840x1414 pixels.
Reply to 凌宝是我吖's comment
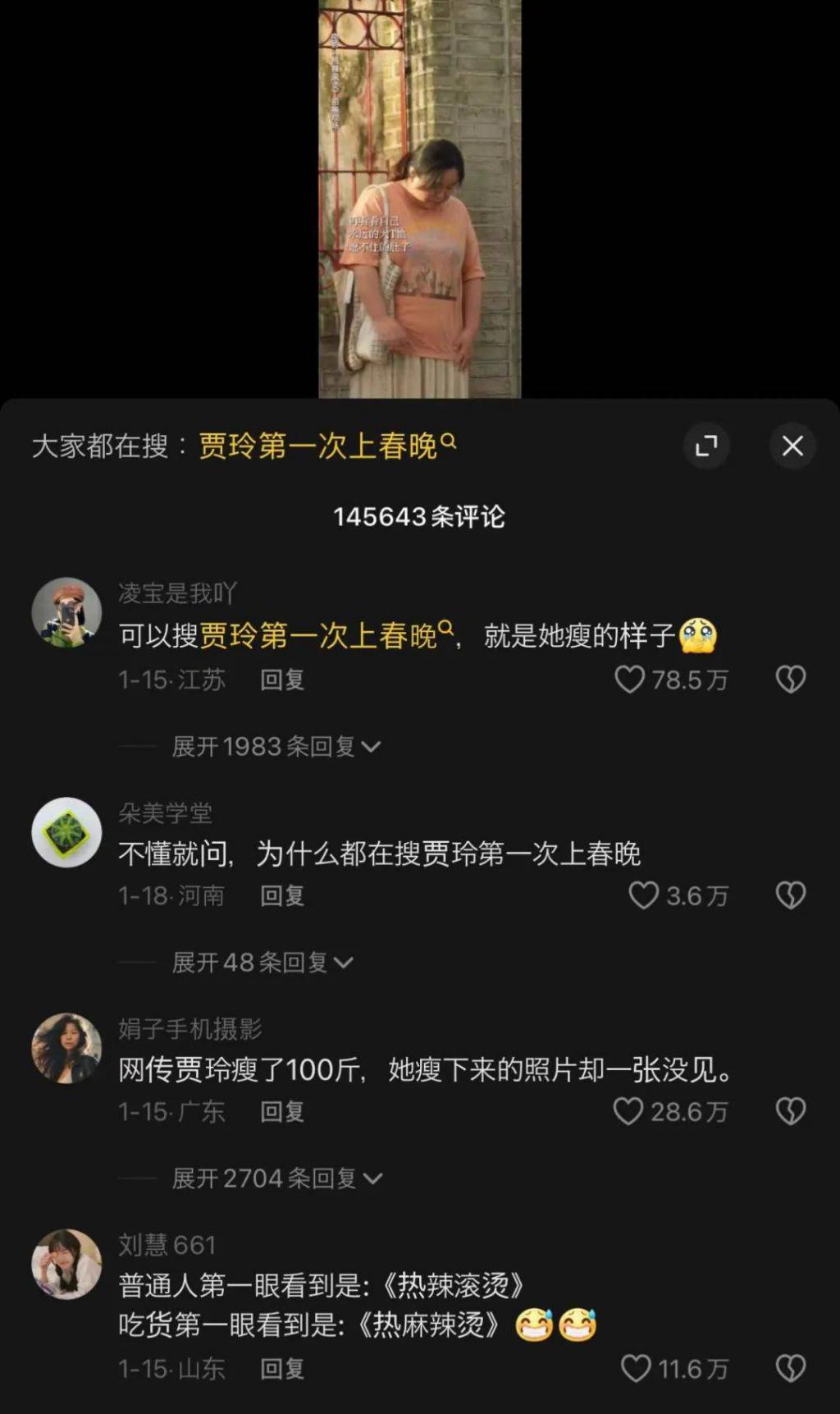282,680
